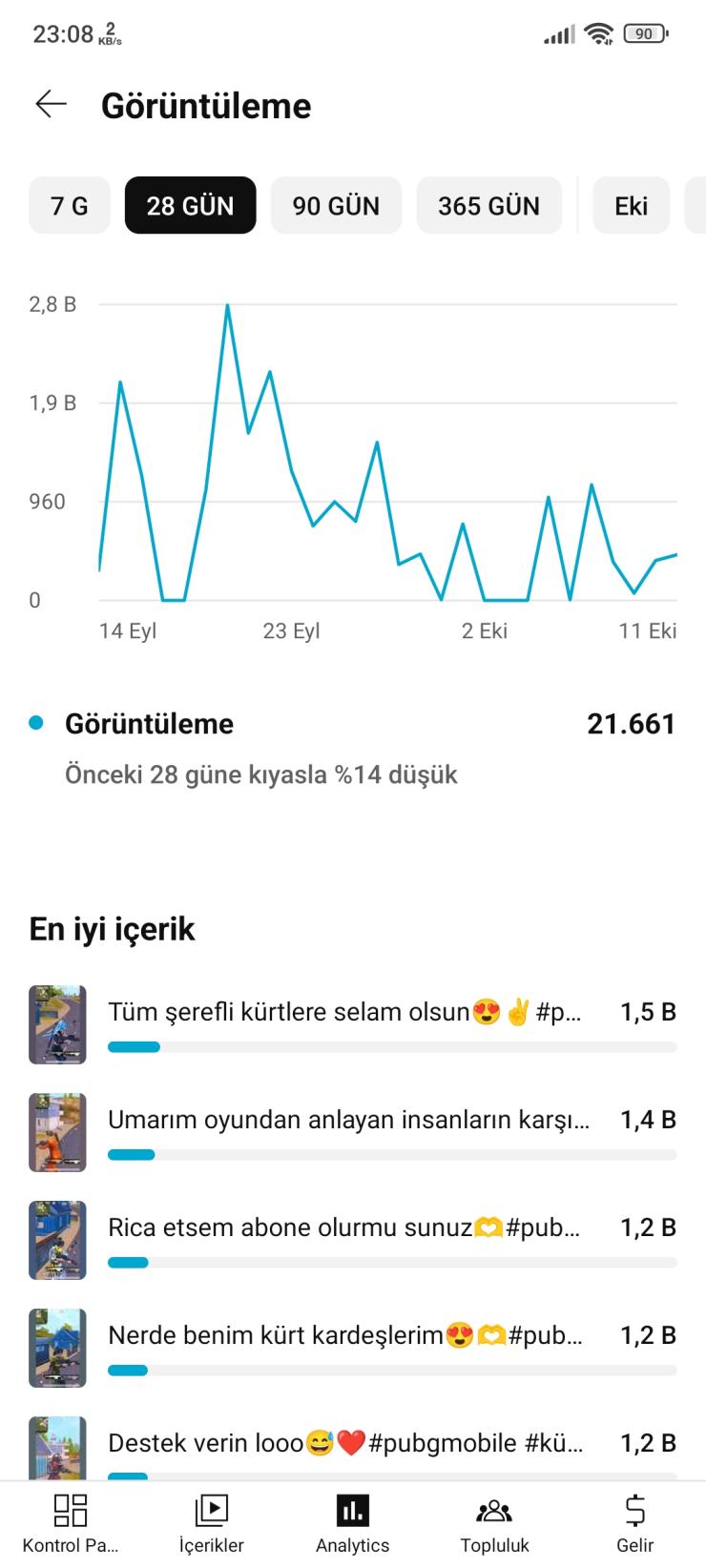Image resolution: width=706 pixels, height=1568 pixels.
Task: Open the Gelir tab
Action: click(x=634, y=1523)
